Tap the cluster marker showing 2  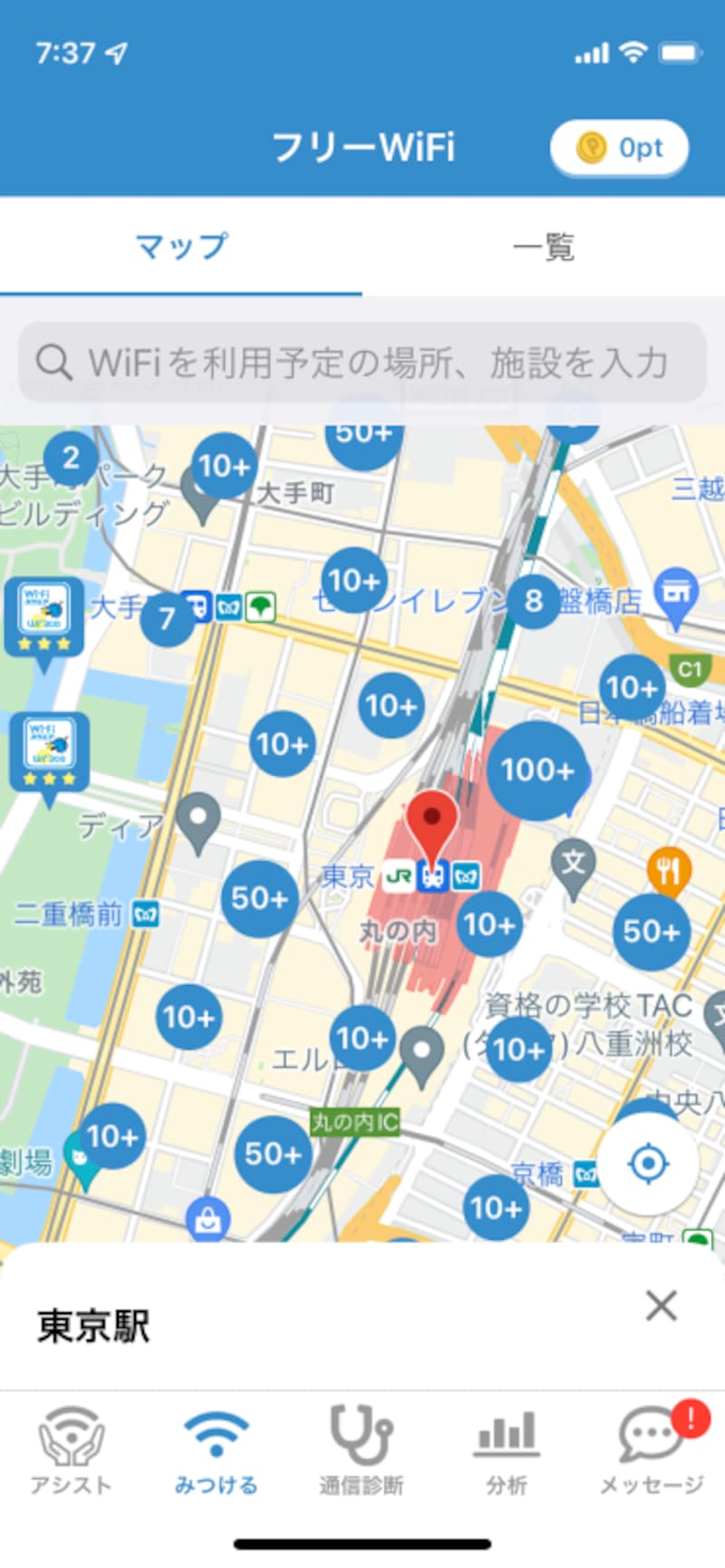(72, 459)
